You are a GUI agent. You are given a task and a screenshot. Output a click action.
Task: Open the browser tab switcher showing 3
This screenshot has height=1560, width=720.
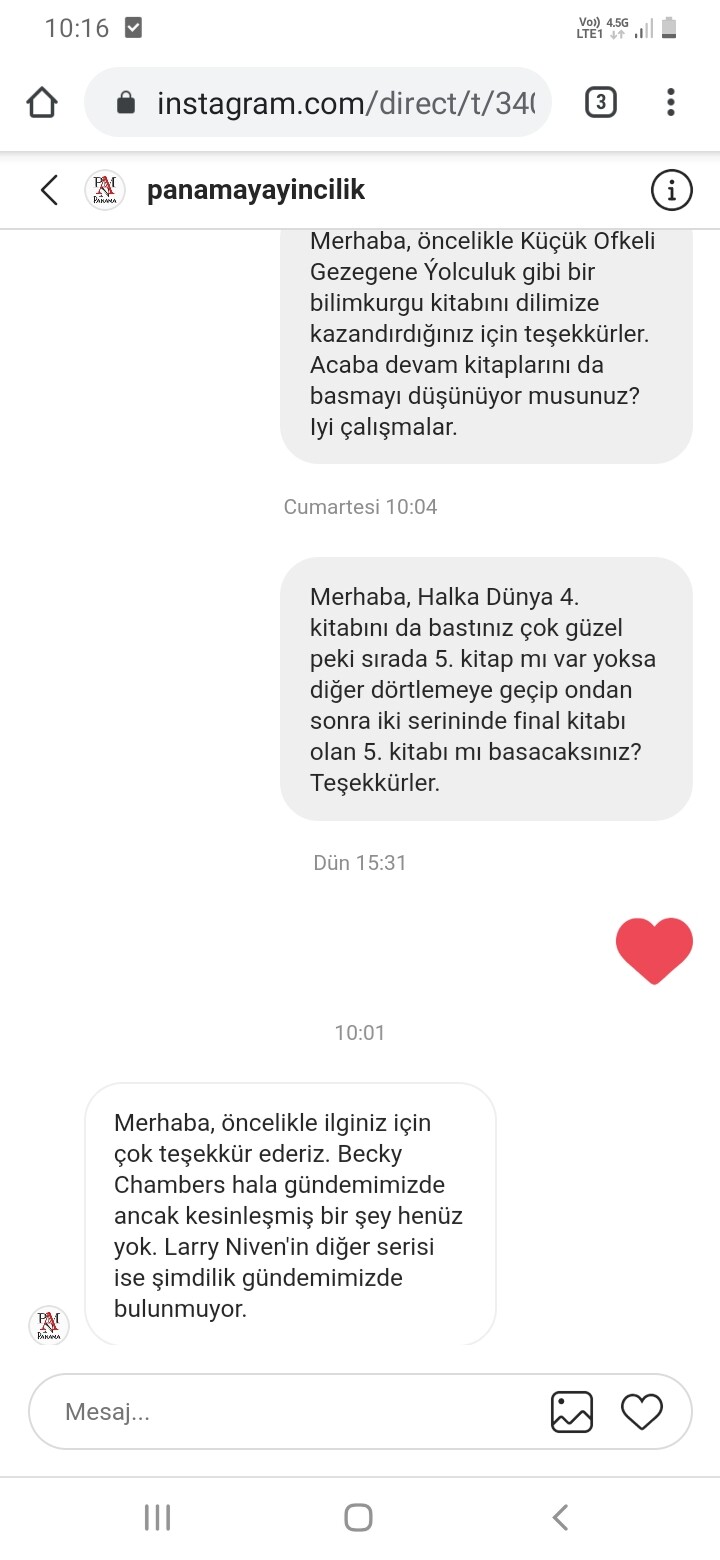pyautogui.click(x=600, y=102)
